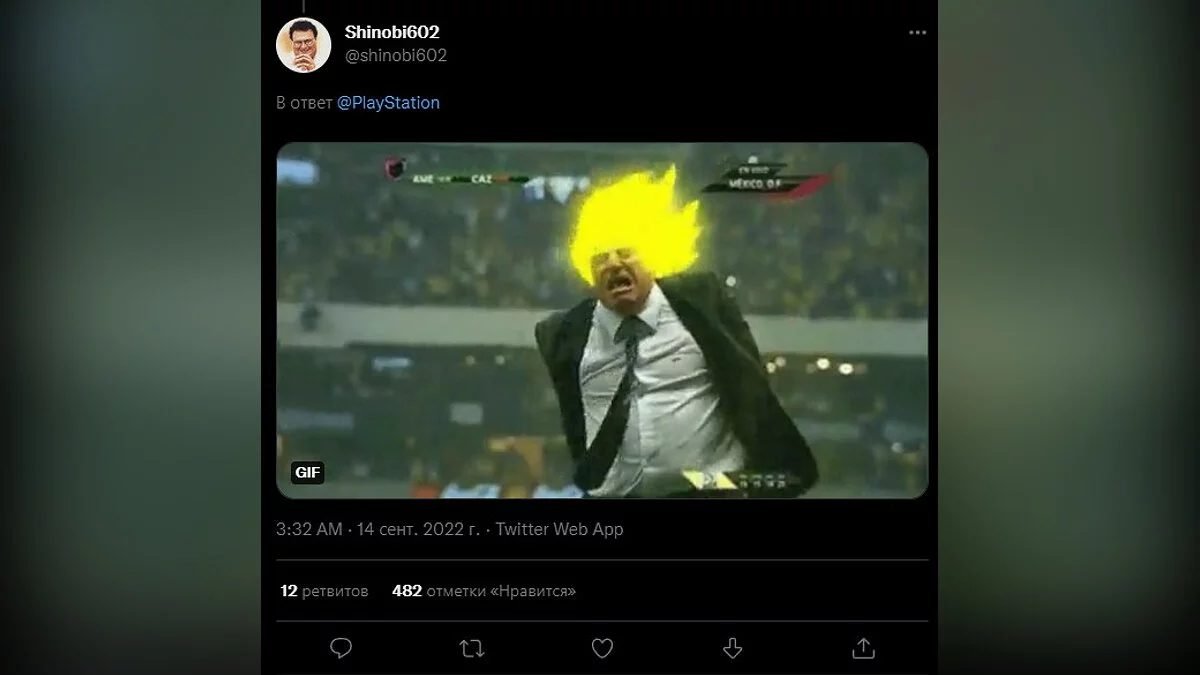Image resolution: width=1200 pixels, height=675 pixels.
Task: Open the Shinobi602 profile name link
Action: click(x=391, y=32)
